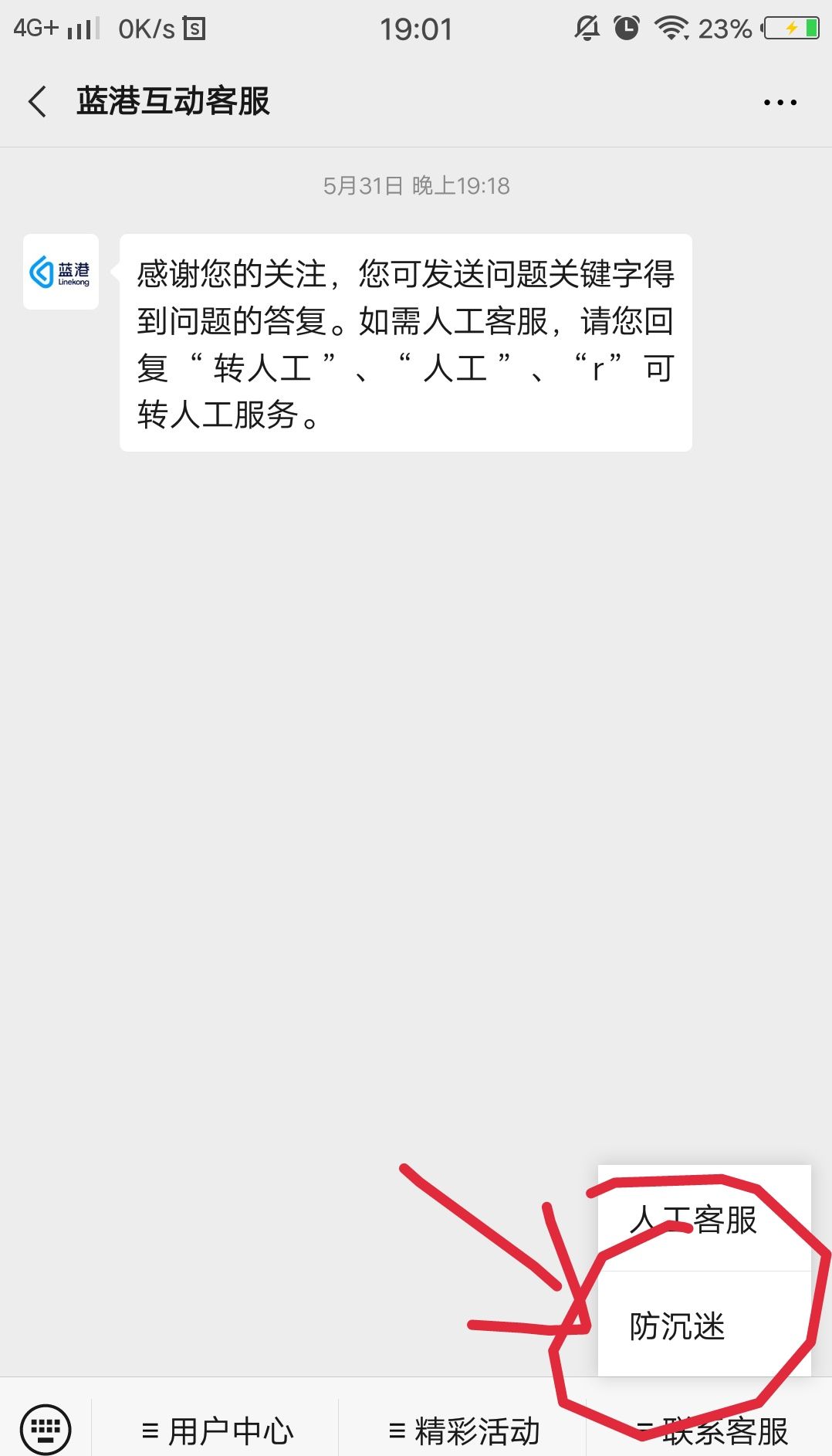
Task: Open the 用户中心 menu
Action: click(218, 1427)
